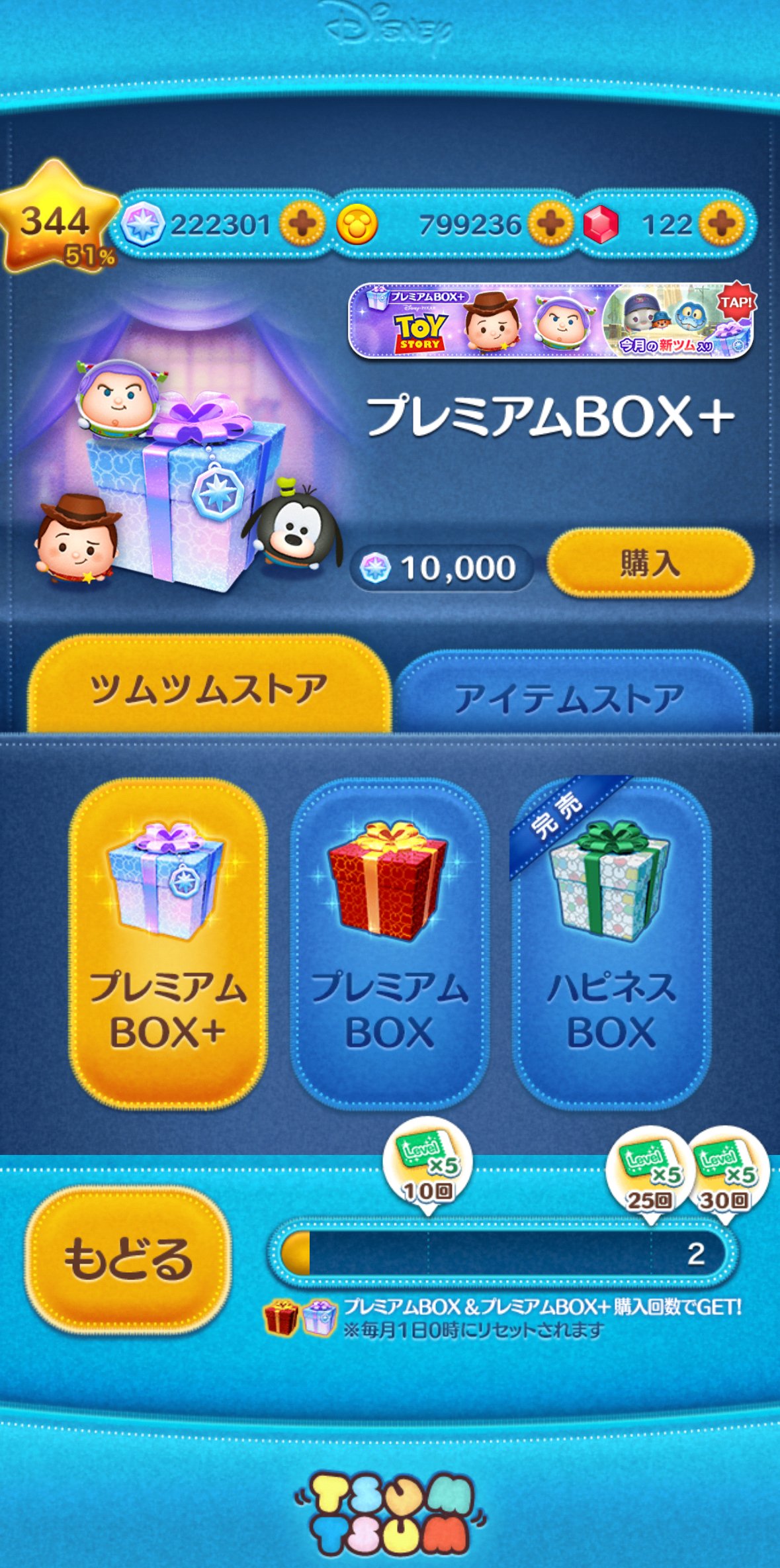Image resolution: width=780 pixels, height=1568 pixels.
Task: Tap the plus next to the 222301 crystal balance
Action: click(x=302, y=224)
